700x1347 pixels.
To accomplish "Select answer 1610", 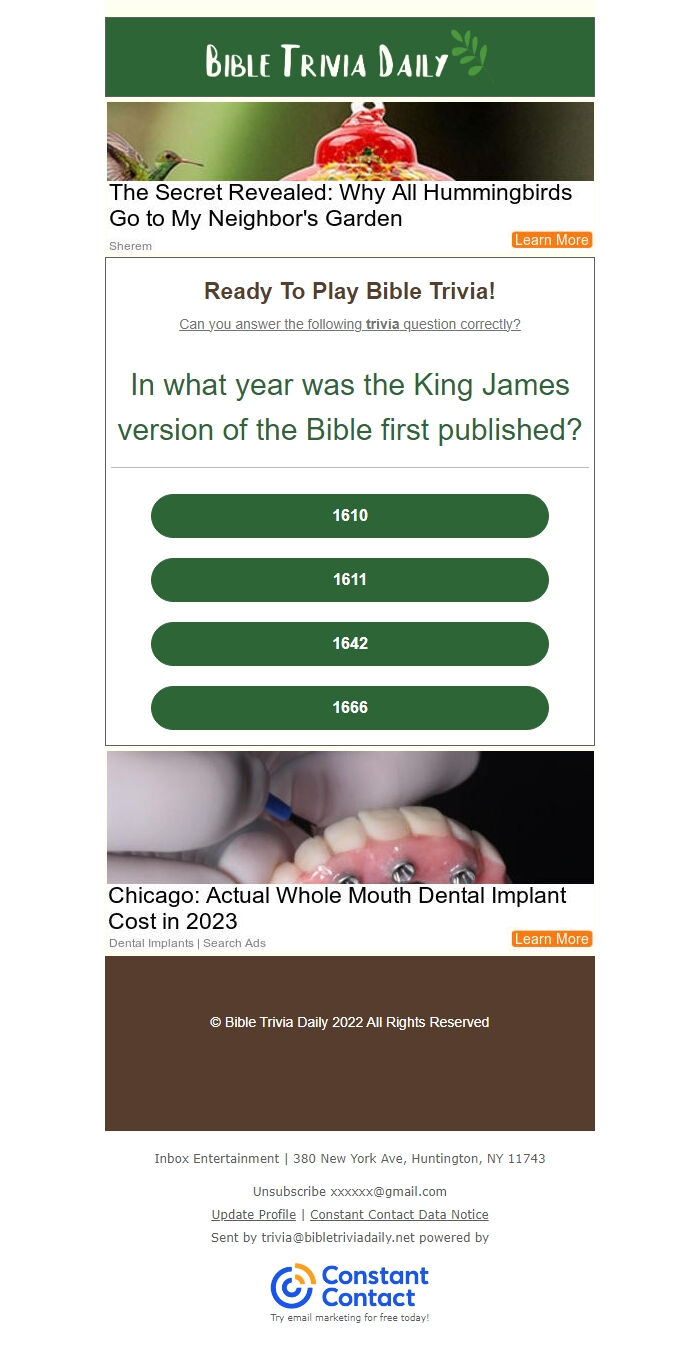I will 350,516.
